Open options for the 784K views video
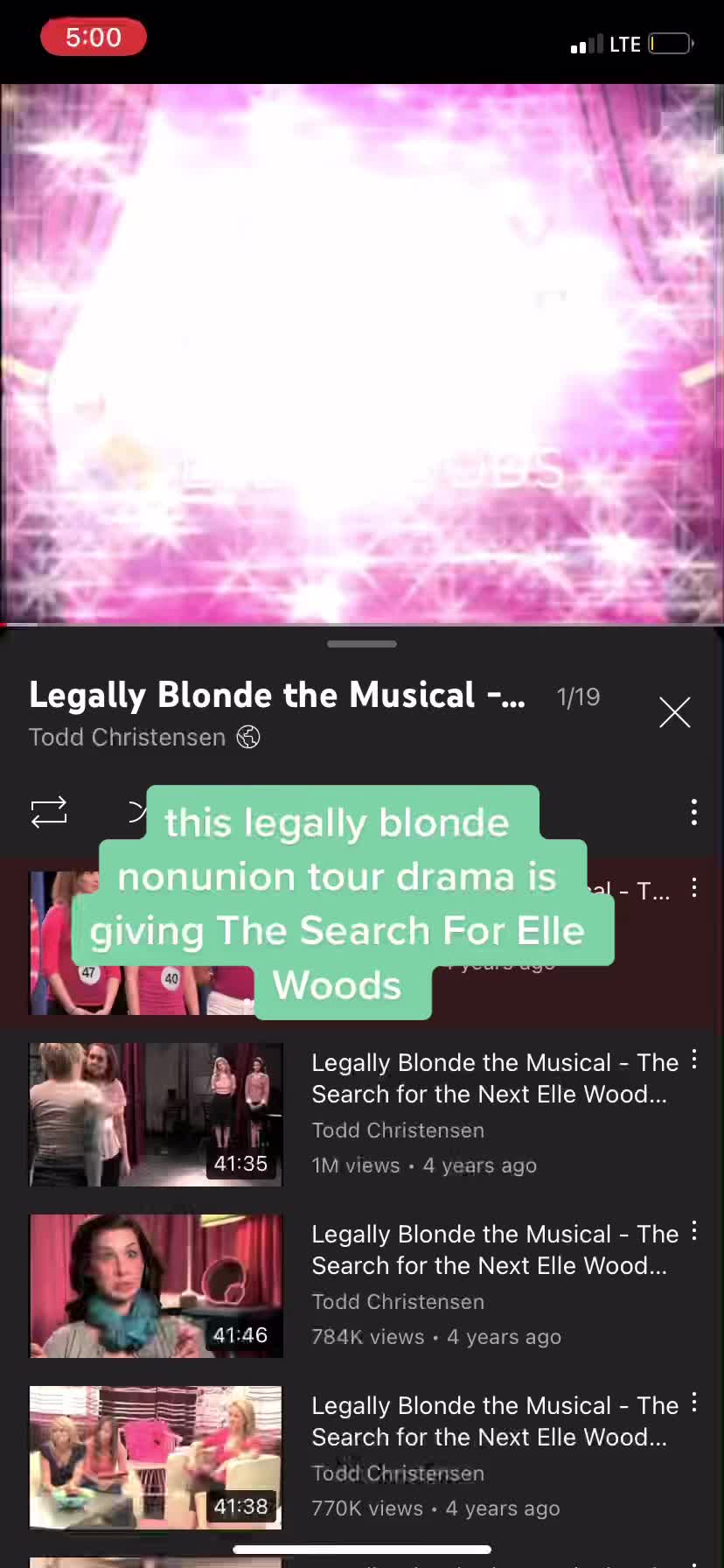This screenshot has width=724, height=1568. tap(694, 1232)
